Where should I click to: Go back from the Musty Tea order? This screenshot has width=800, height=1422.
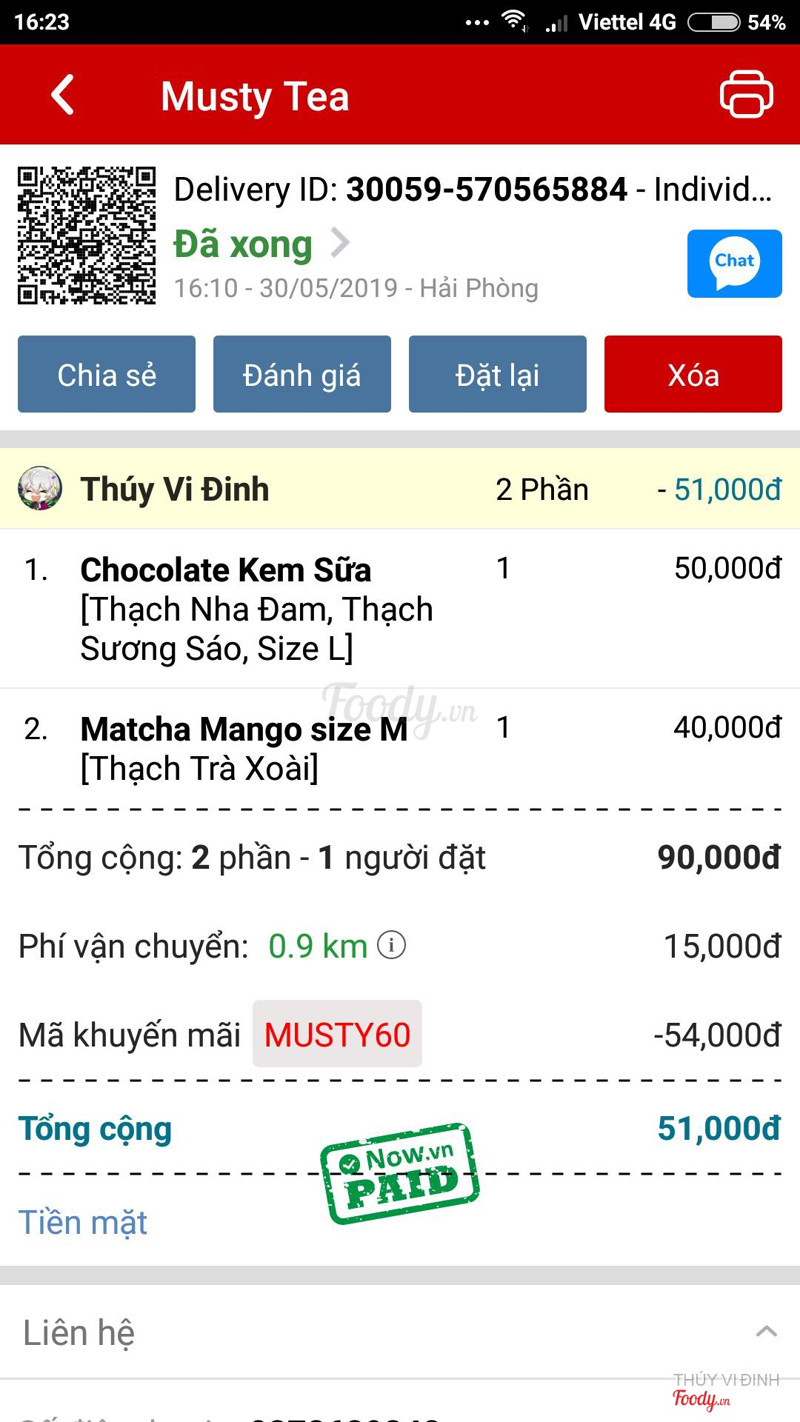pyautogui.click(x=63, y=96)
